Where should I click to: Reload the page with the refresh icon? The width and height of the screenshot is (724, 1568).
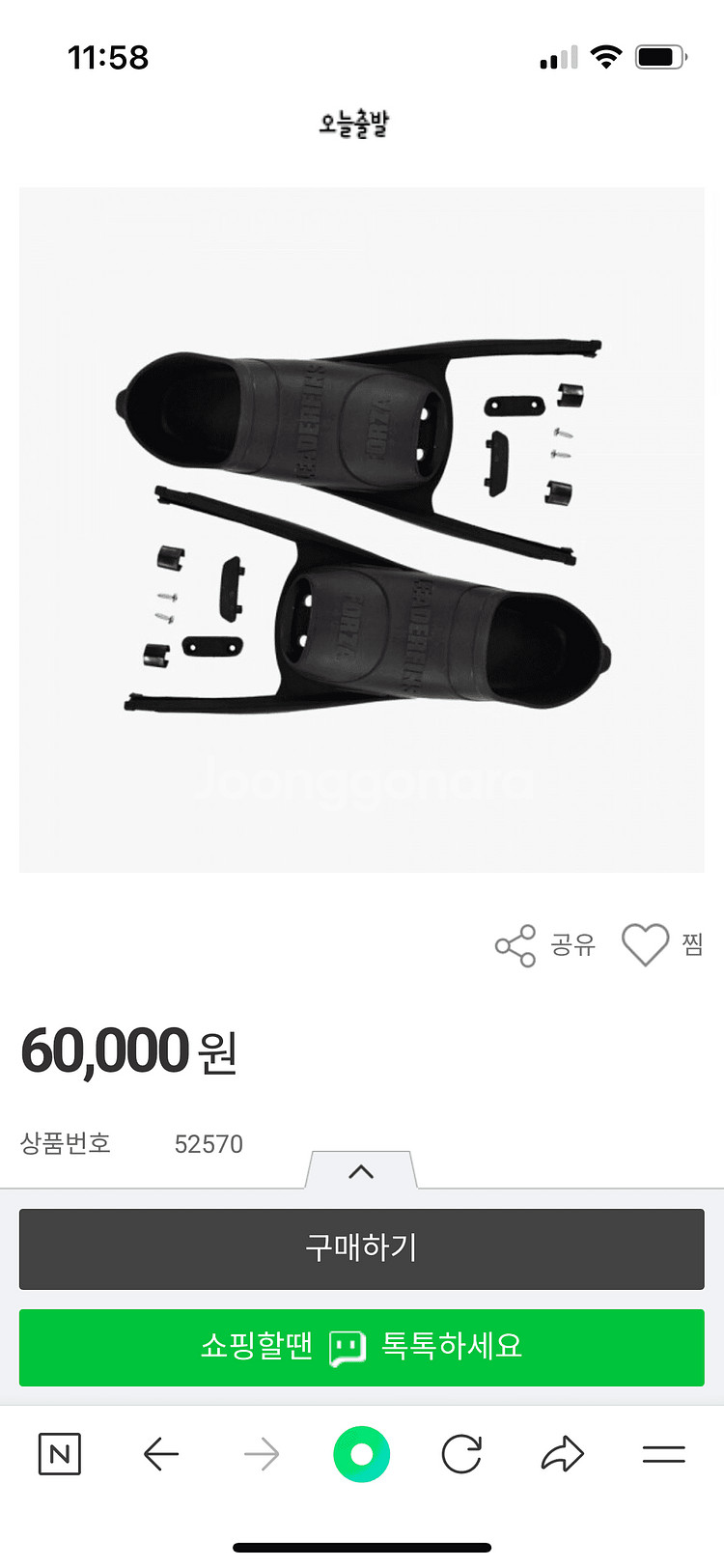pyautogui.click(x=461, y=1451)
